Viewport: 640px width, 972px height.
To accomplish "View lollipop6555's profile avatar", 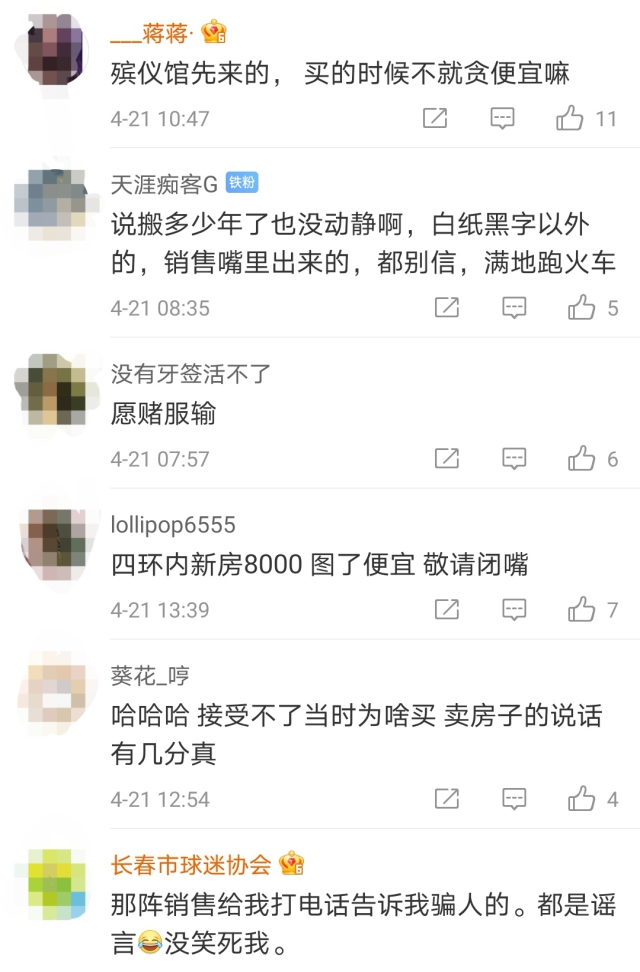I will [x=57, y=545].
